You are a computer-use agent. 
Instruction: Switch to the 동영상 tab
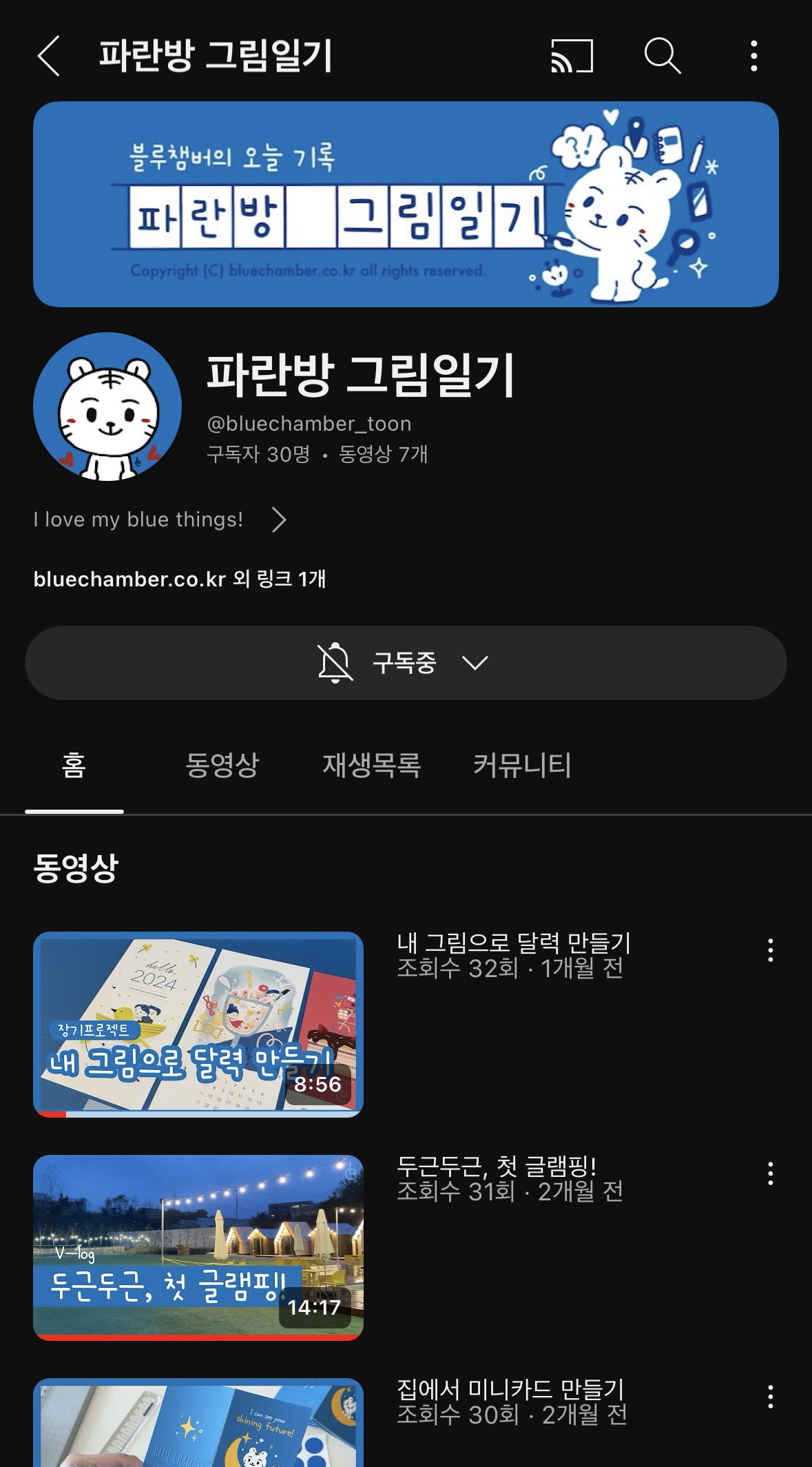222,765
